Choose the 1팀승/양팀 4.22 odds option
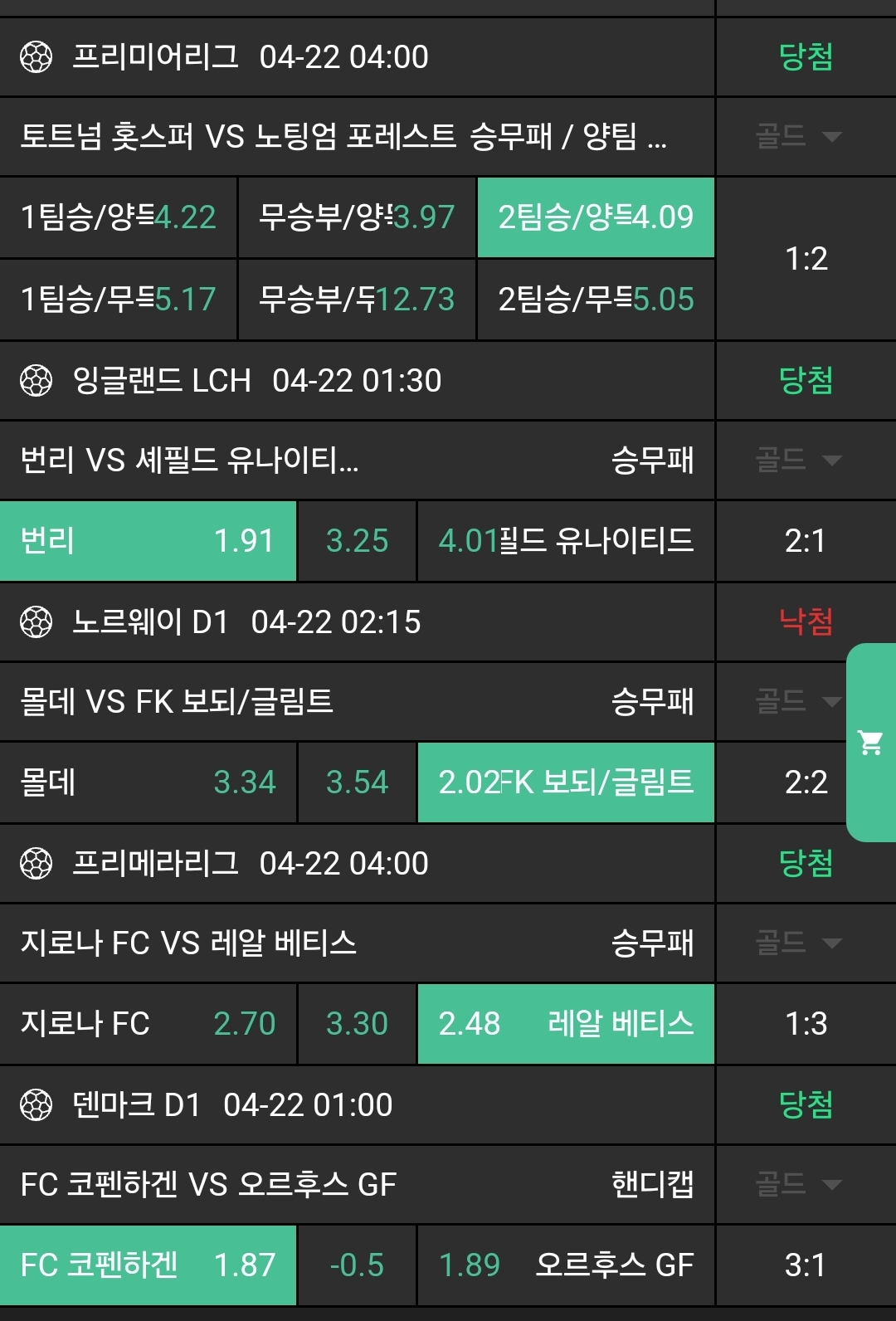This screenshot has width=896, height=1321. click(119, 217)
